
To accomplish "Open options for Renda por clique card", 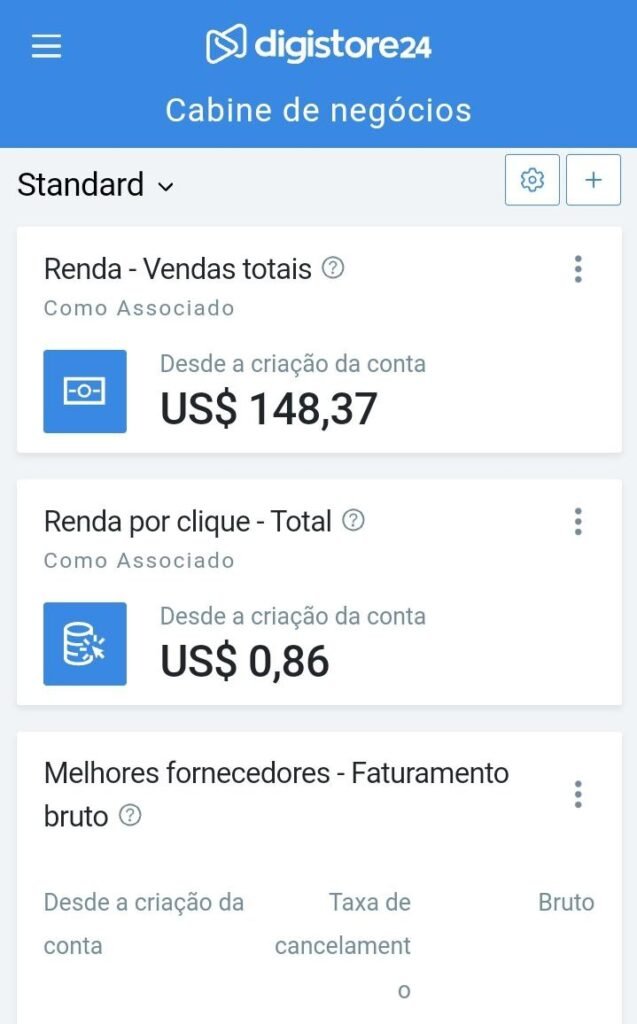I will (577, 521).
